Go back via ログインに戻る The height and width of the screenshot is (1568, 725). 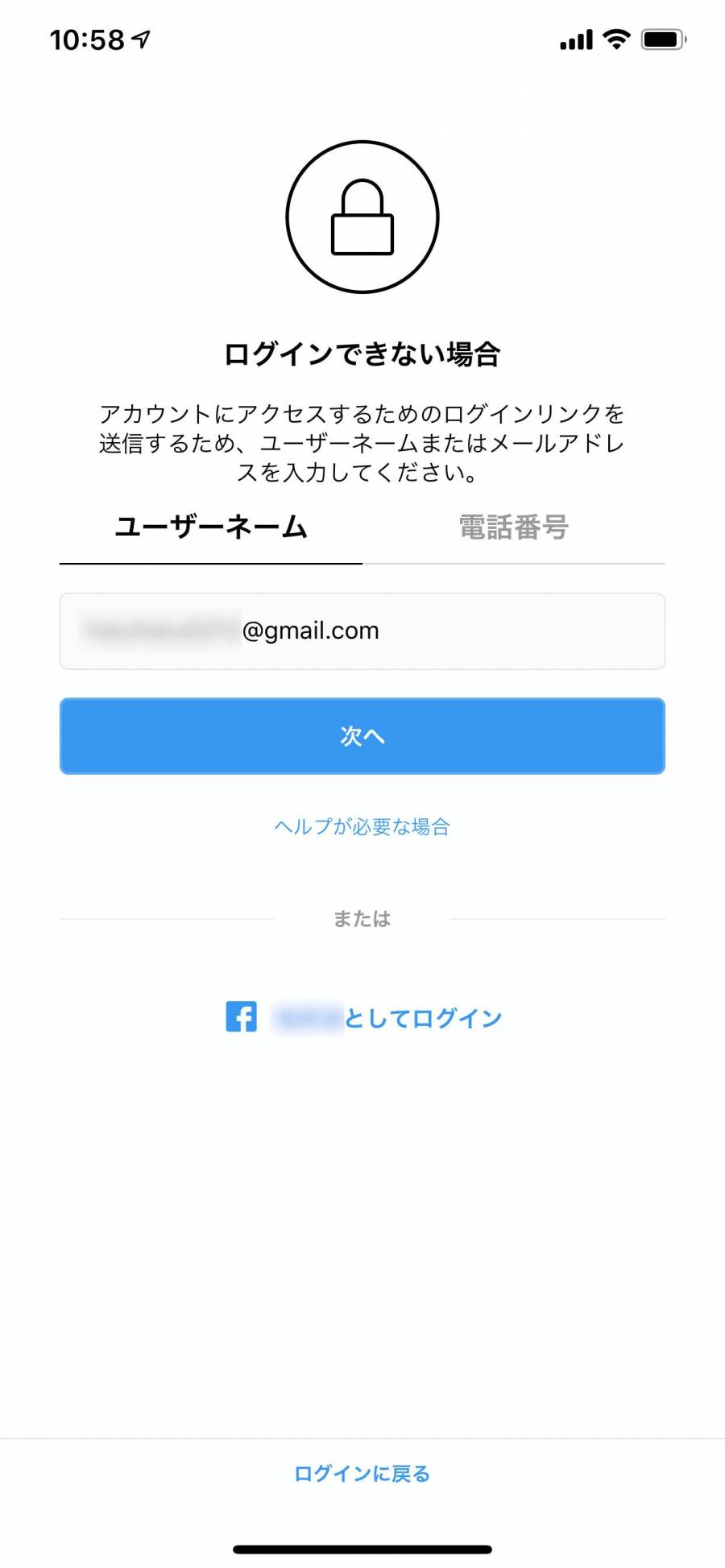tap(362, 1474)
